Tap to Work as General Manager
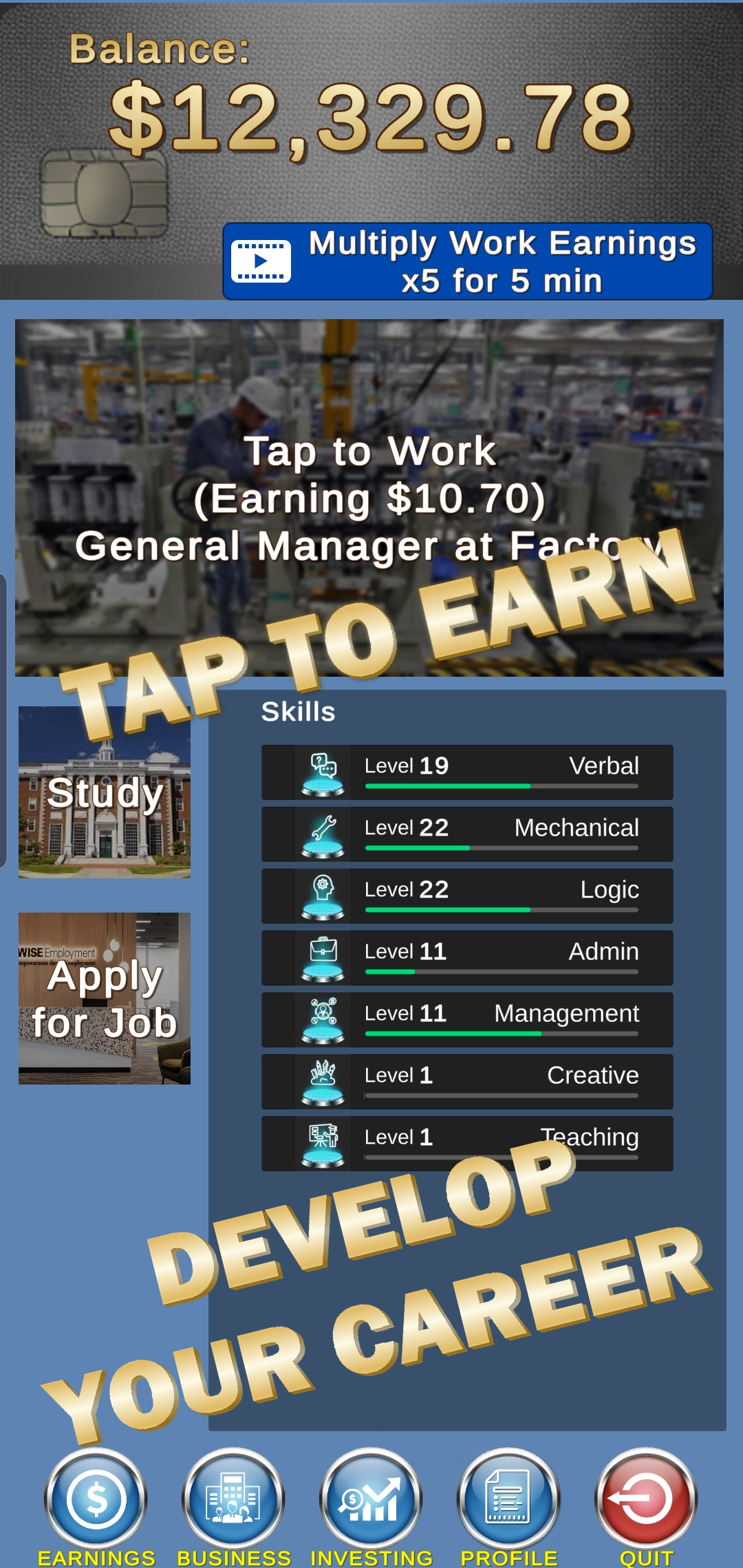Image resolution: width=743 pixels, height=1568 pixels. click(x=369, y=497)
